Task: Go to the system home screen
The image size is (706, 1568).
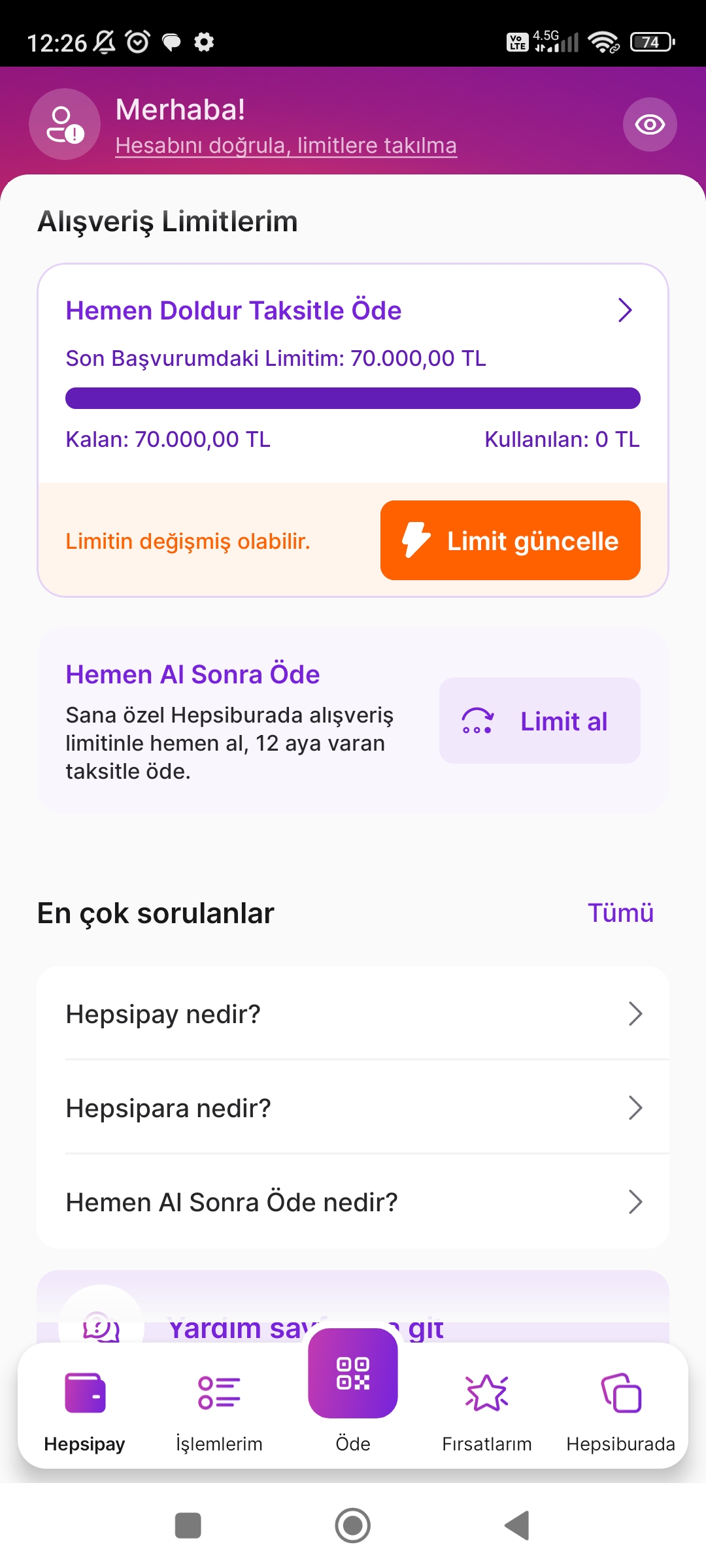Action: (x=353, y=1526)
